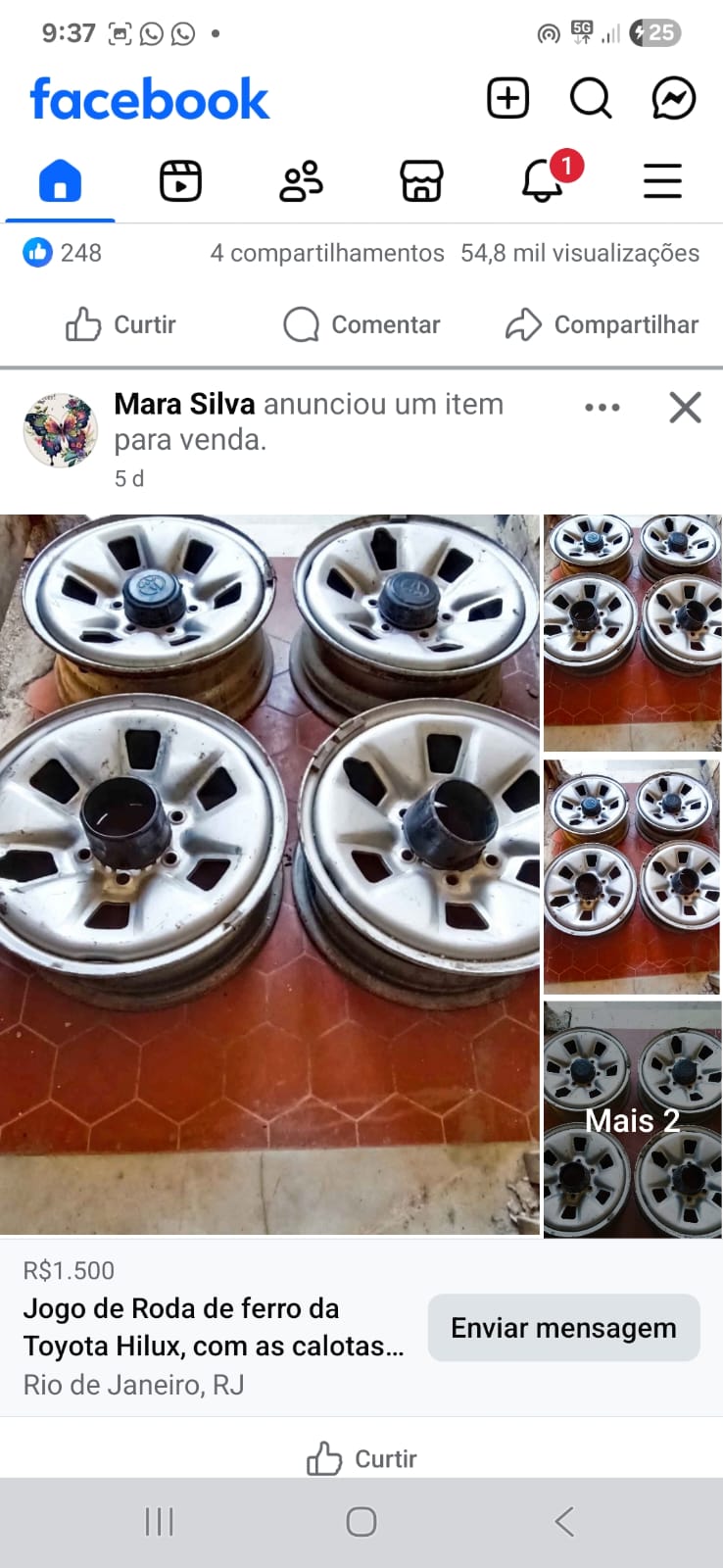The width and height of the screenshot is (723, 1568).
Task: Open the hamburger menu tab
Action: (662, 182)
